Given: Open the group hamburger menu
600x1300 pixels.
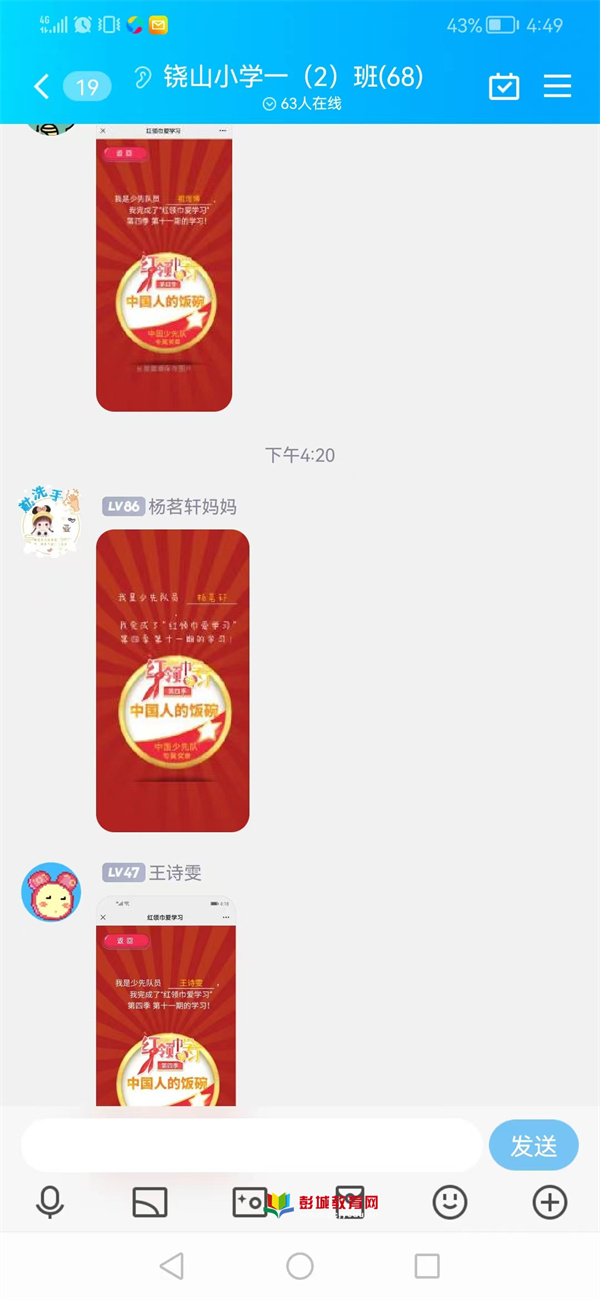Looking at the screenshot, I should 557,86.
